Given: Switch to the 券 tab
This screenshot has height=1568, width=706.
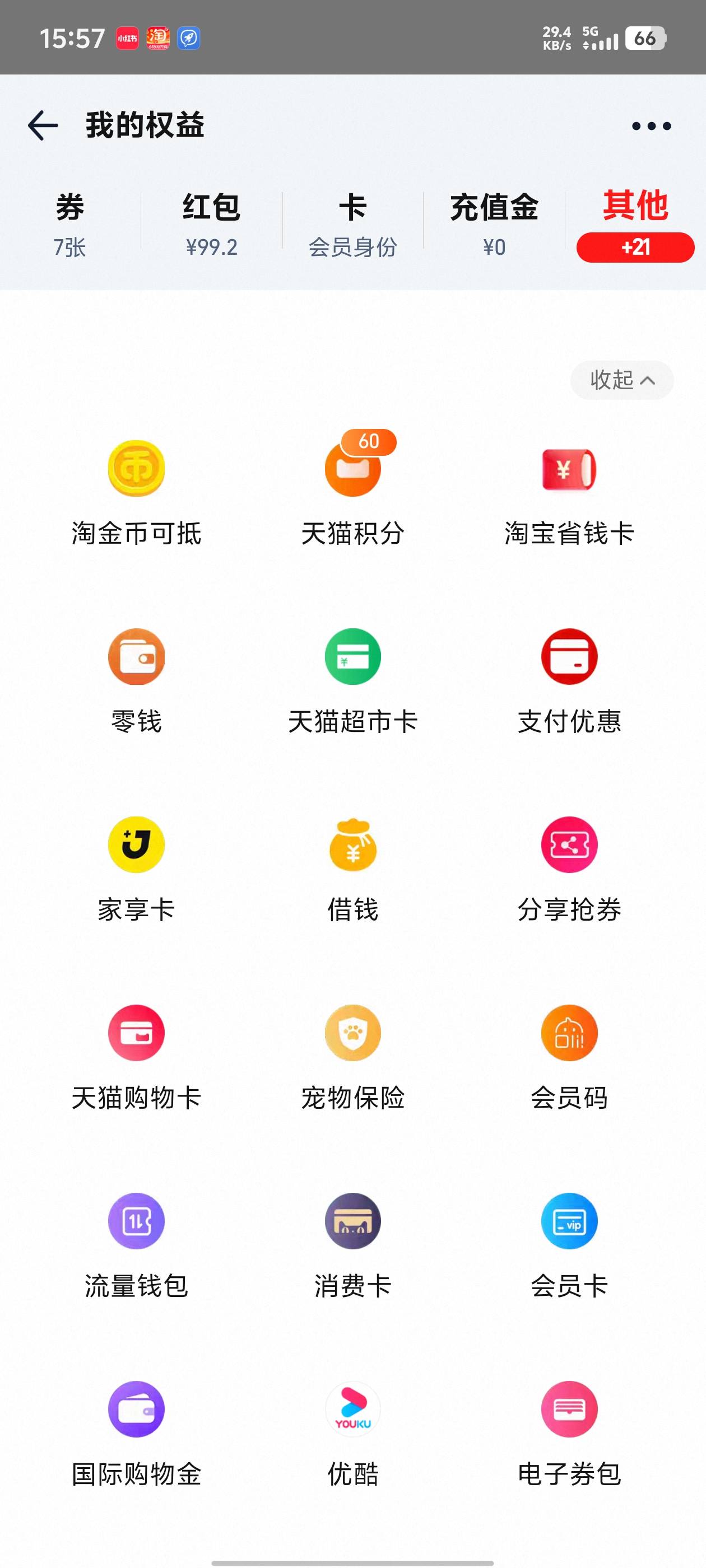Looking at the screenshot, I should [x=69, y=224].
